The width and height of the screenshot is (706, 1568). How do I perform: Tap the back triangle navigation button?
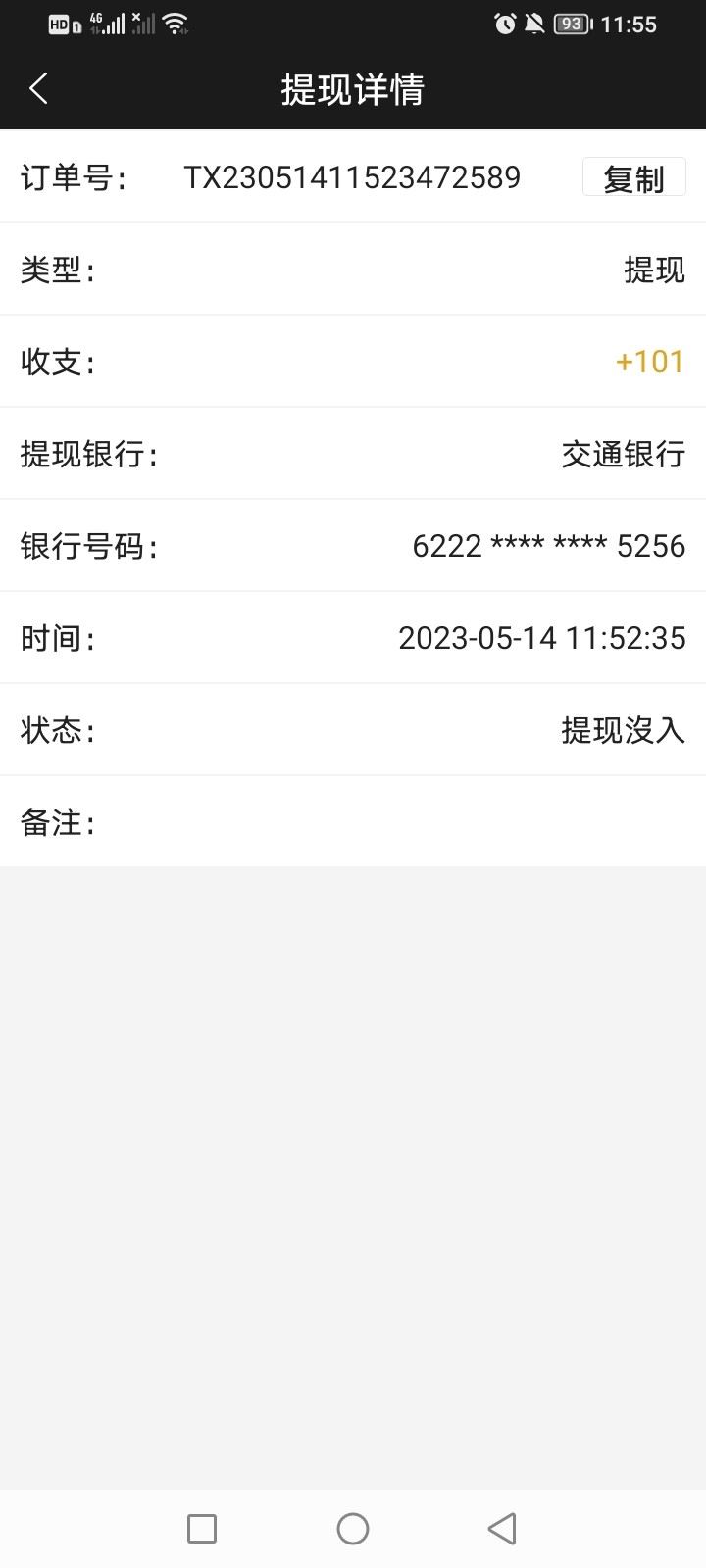pyautogui.click(x=502, y=1528)
